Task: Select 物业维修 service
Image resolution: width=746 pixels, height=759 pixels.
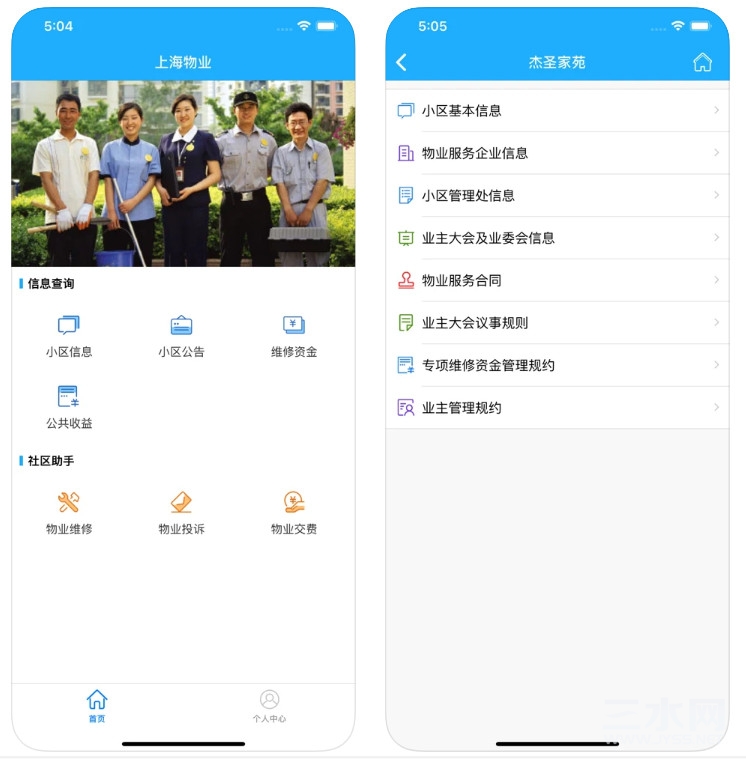Action: [x=69, y=513]
